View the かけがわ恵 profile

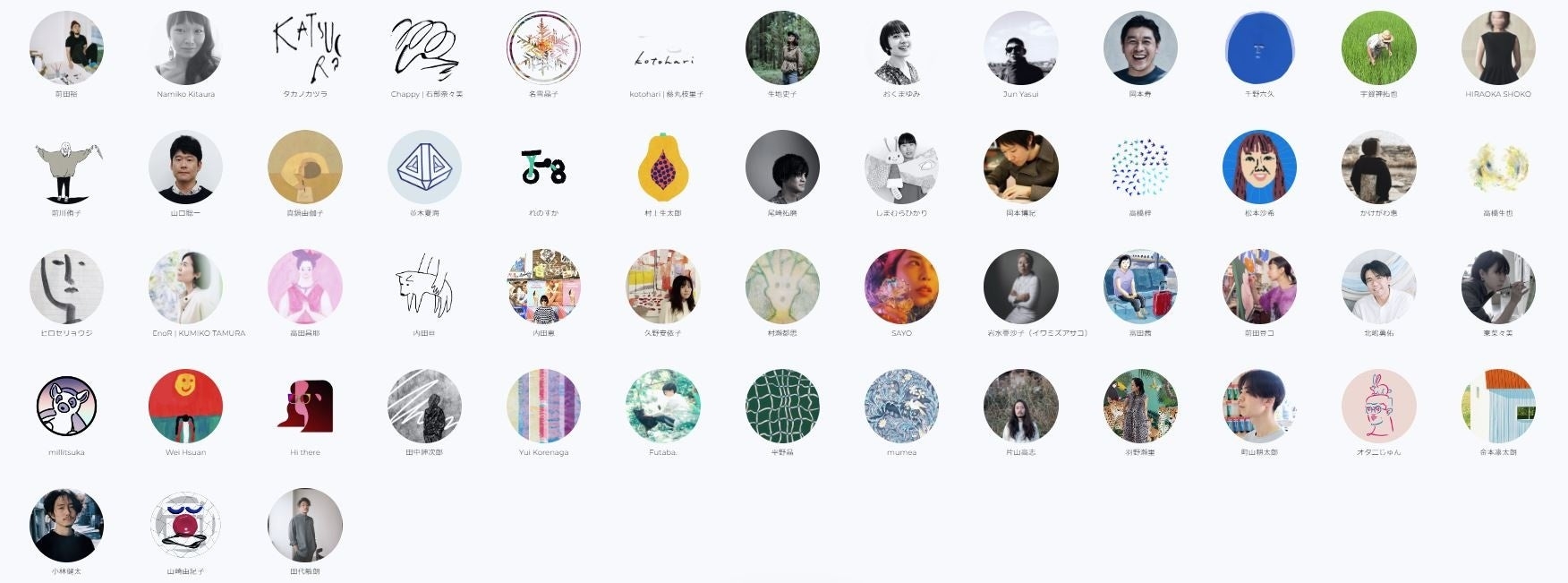point(1378,167)
